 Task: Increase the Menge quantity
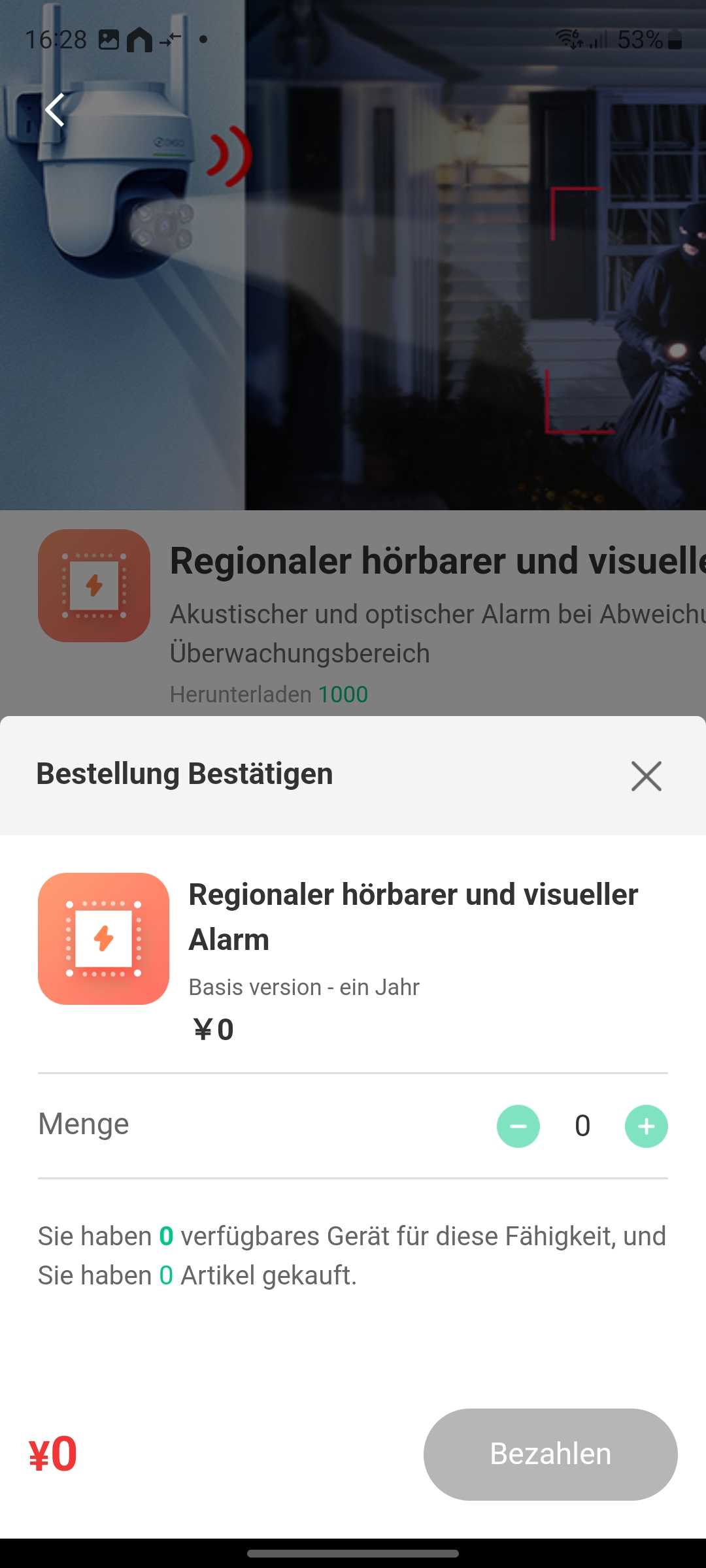point(646,1126)
